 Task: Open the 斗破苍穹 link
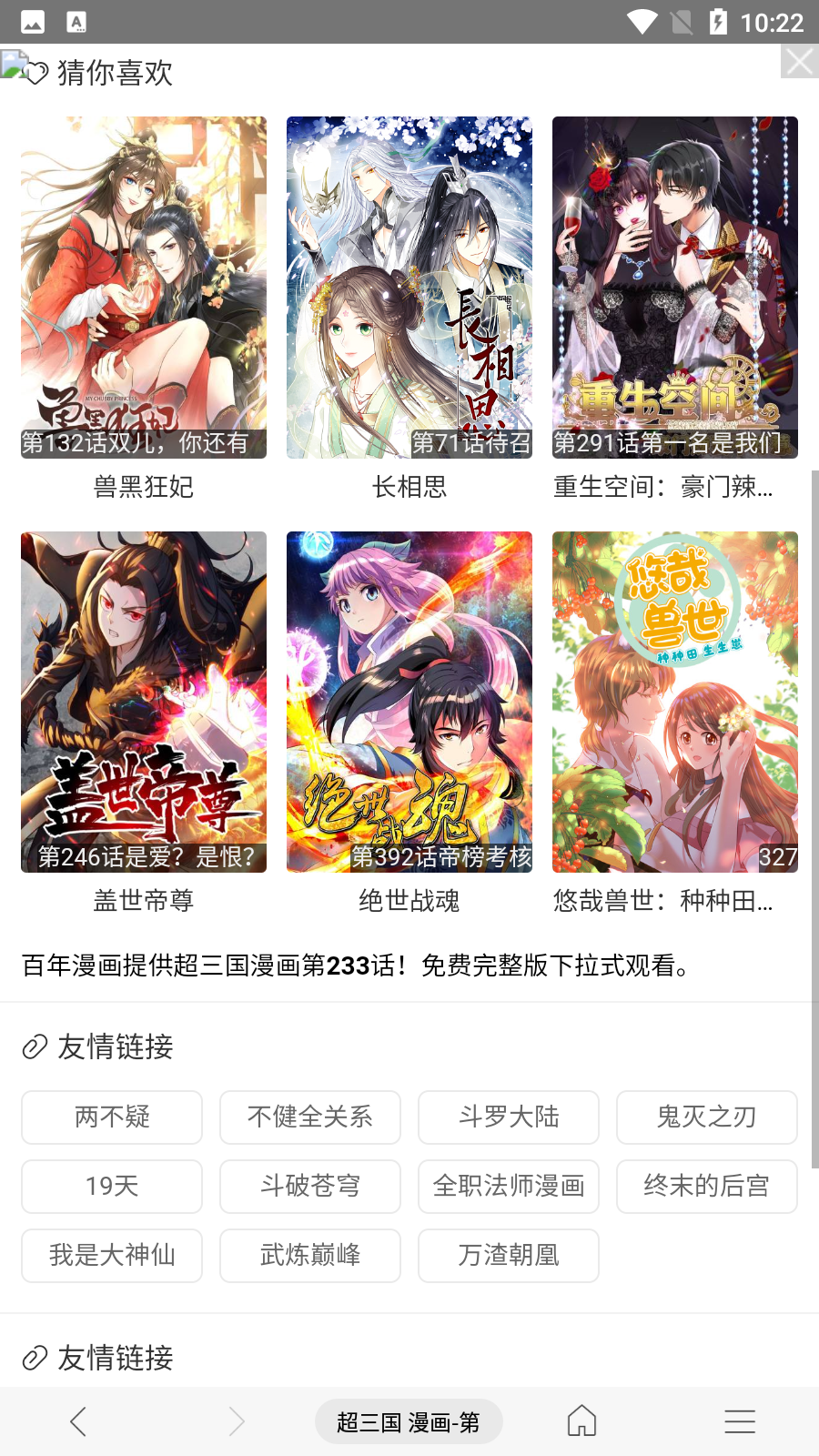point(309,1187)
